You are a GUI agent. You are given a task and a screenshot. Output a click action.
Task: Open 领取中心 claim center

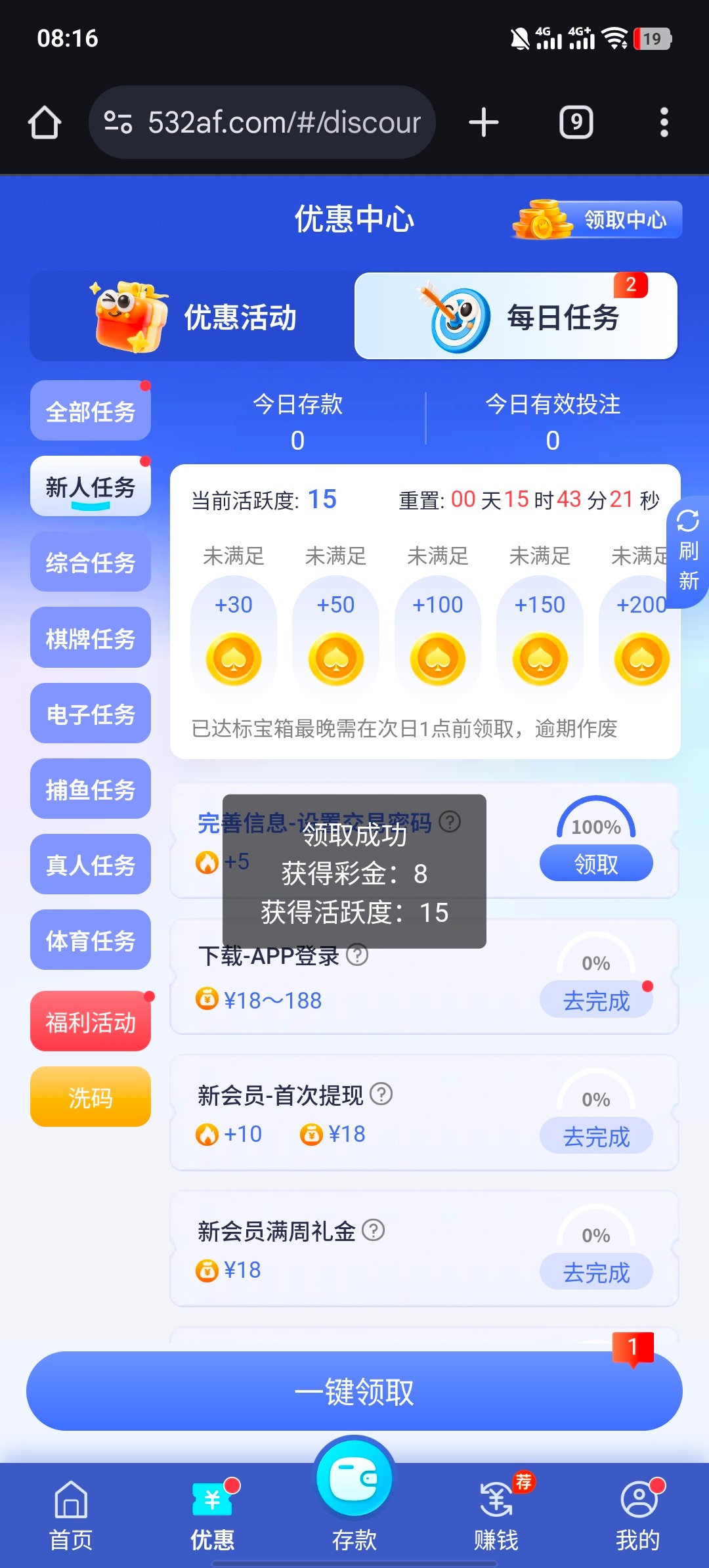(x=597, y=219)
